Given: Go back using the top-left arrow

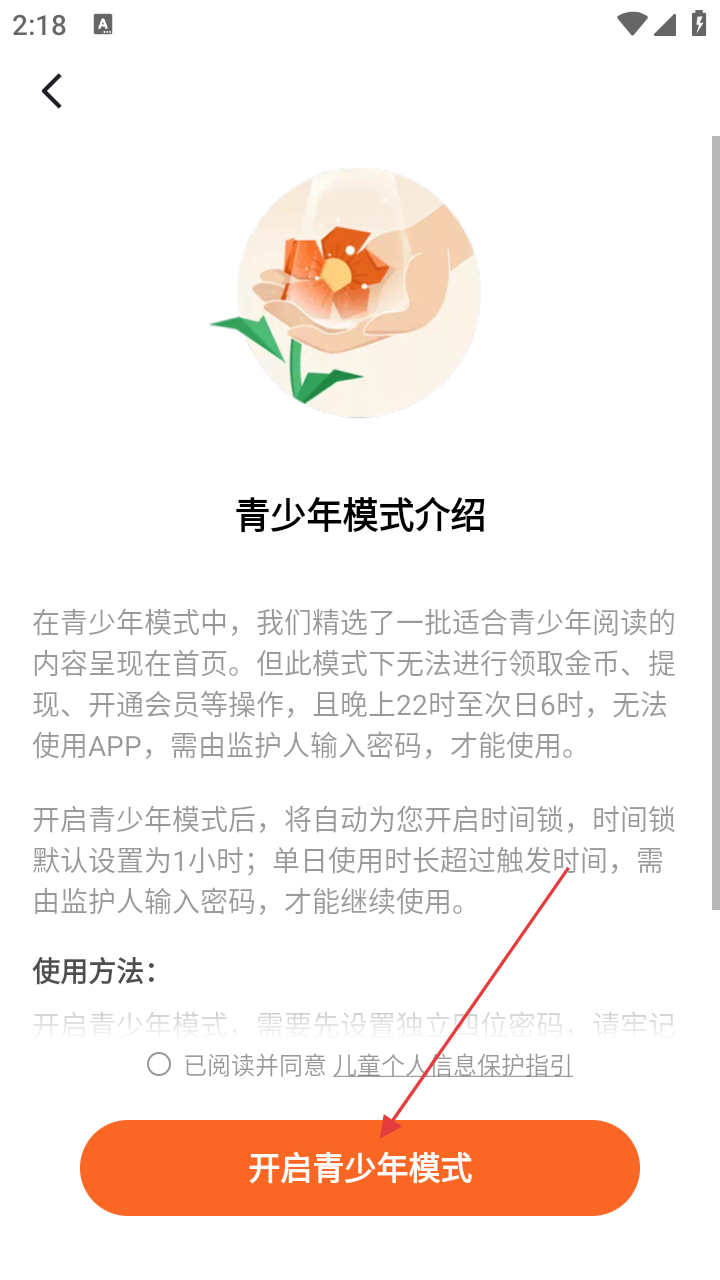Looking at the screenshot, I should point(52,91).
